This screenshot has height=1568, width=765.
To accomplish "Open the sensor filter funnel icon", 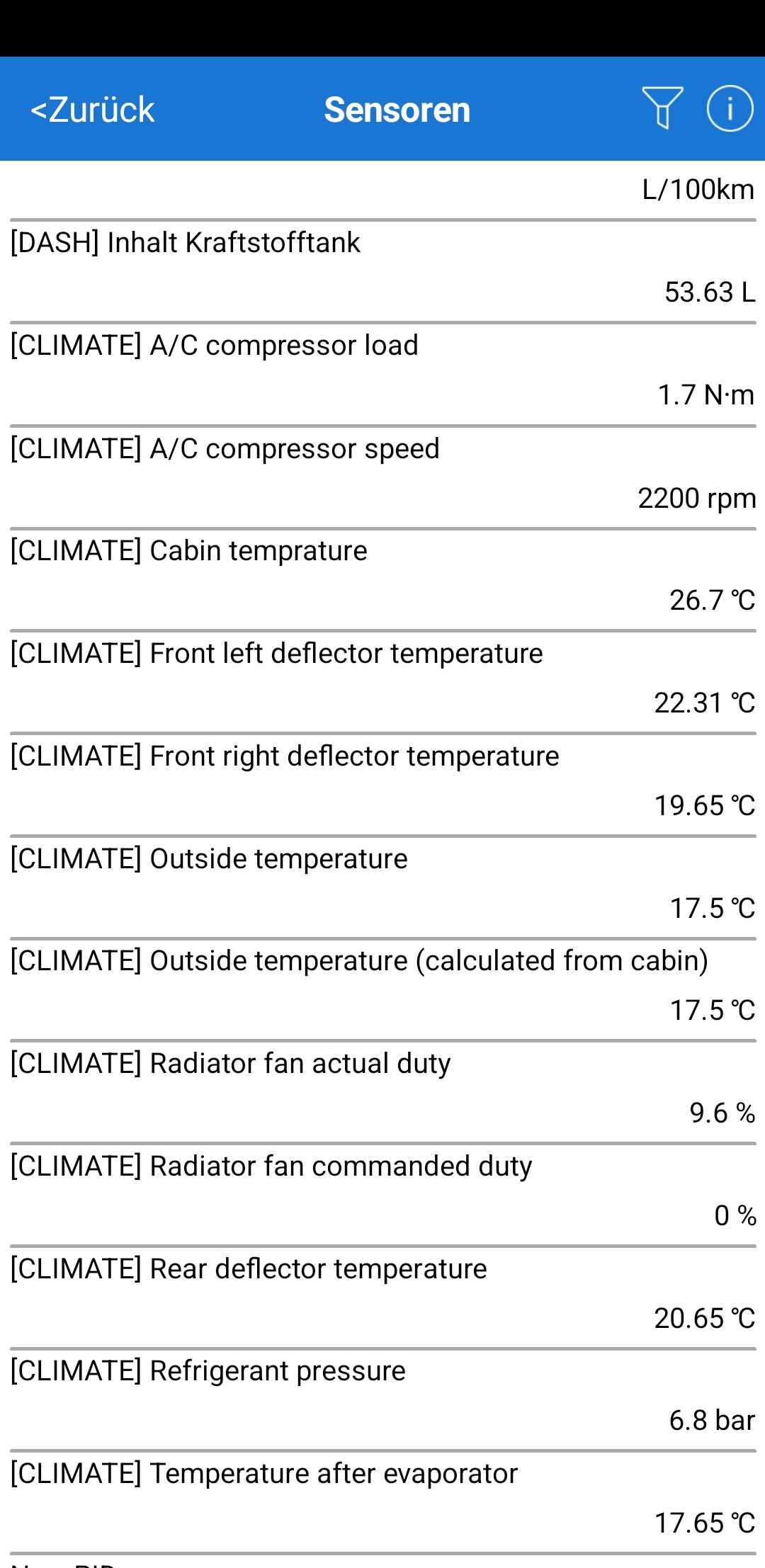I will (x=662, y=108).
